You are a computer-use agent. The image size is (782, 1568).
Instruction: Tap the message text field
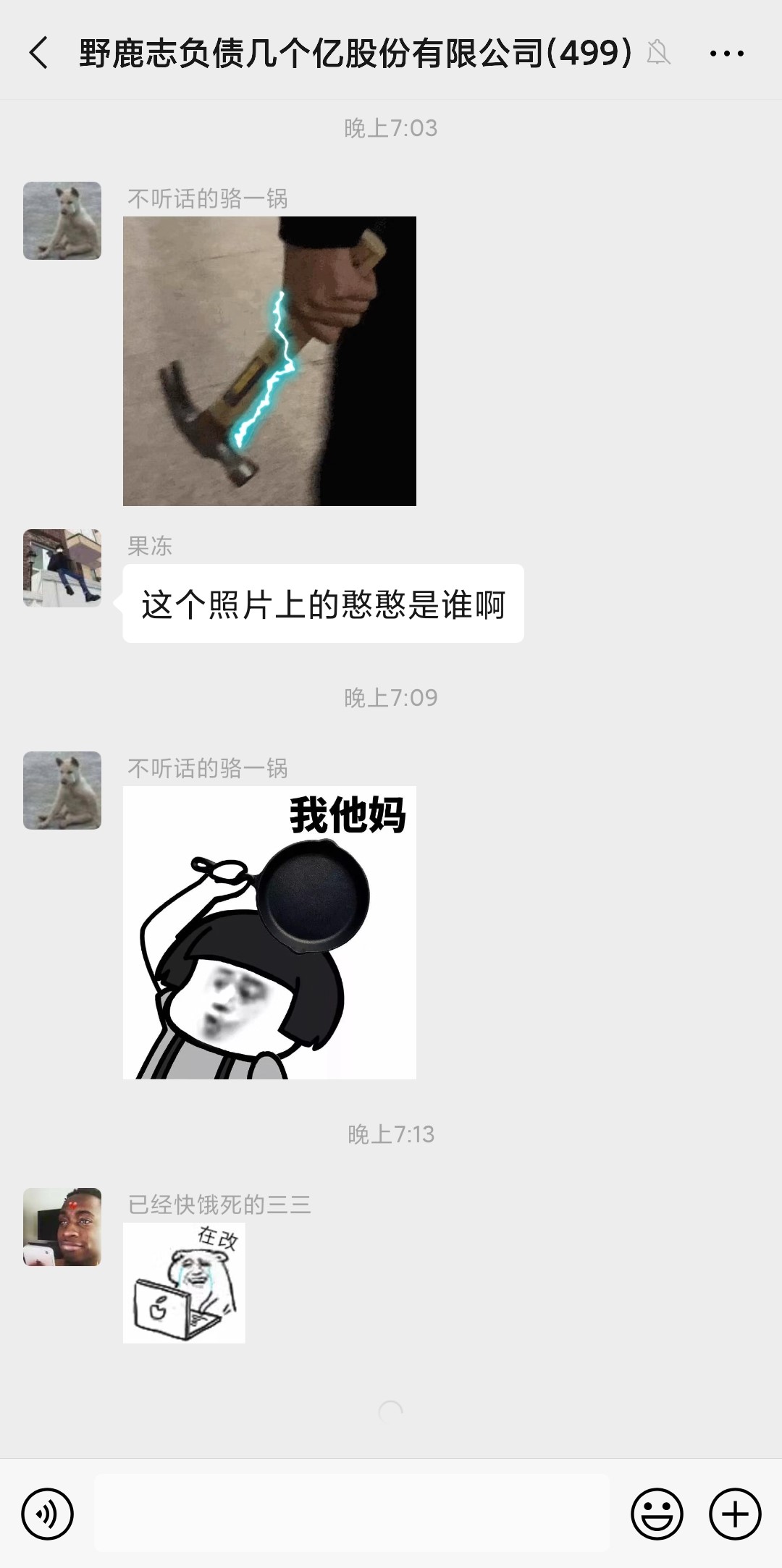pyautogui.click(x=352, y=1514)
